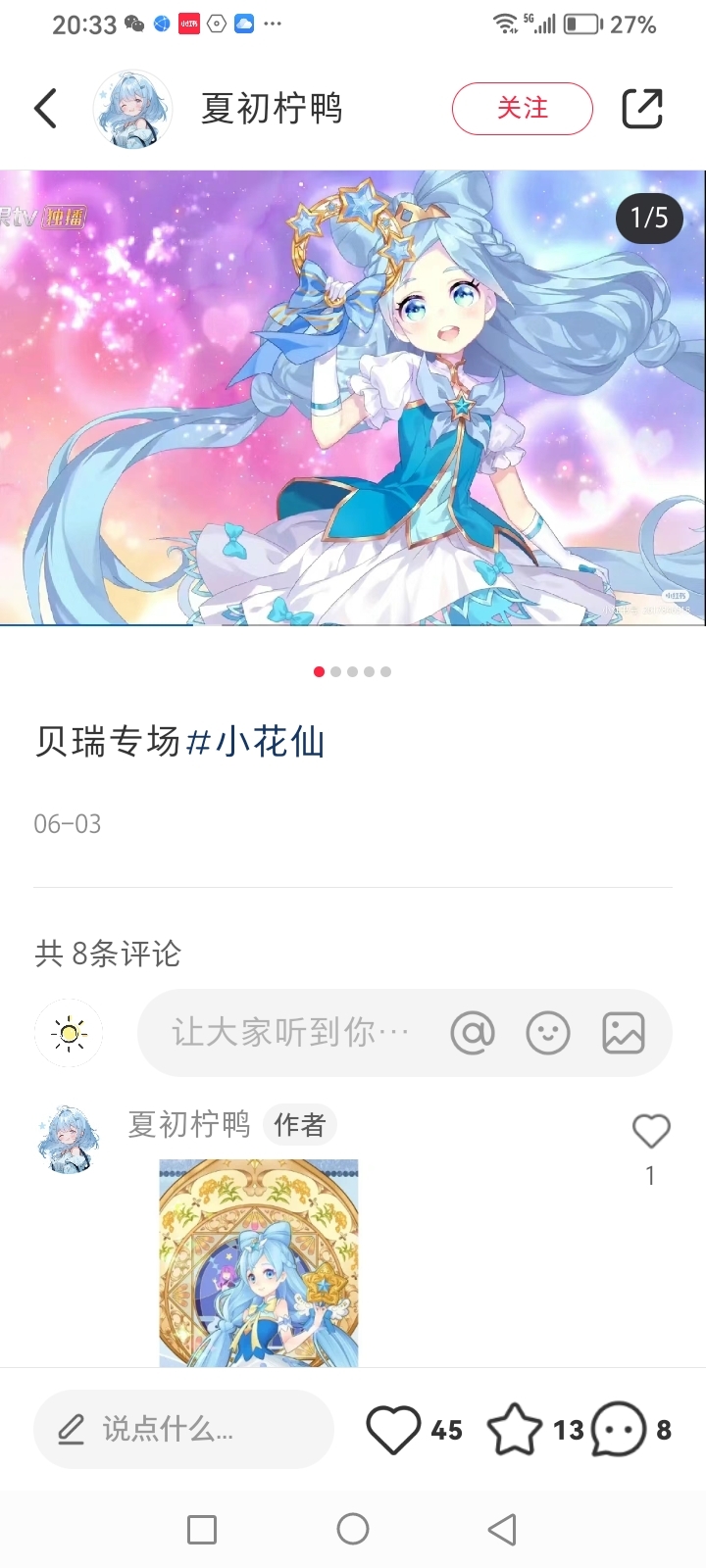Tap the @ mention icon in comment bar
The width and height of the screenshot is (706, 1568).
(x=473, y=1032)
